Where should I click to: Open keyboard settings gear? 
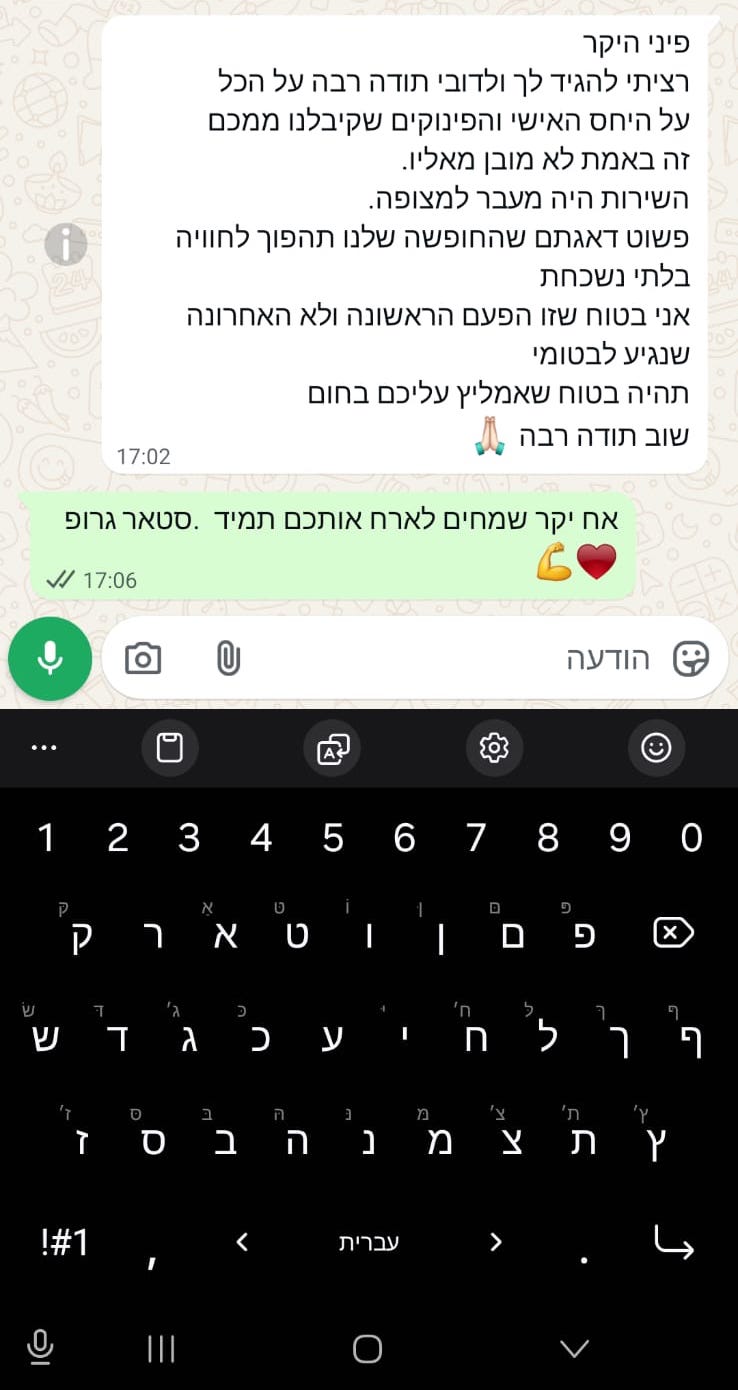pos(494,747)
